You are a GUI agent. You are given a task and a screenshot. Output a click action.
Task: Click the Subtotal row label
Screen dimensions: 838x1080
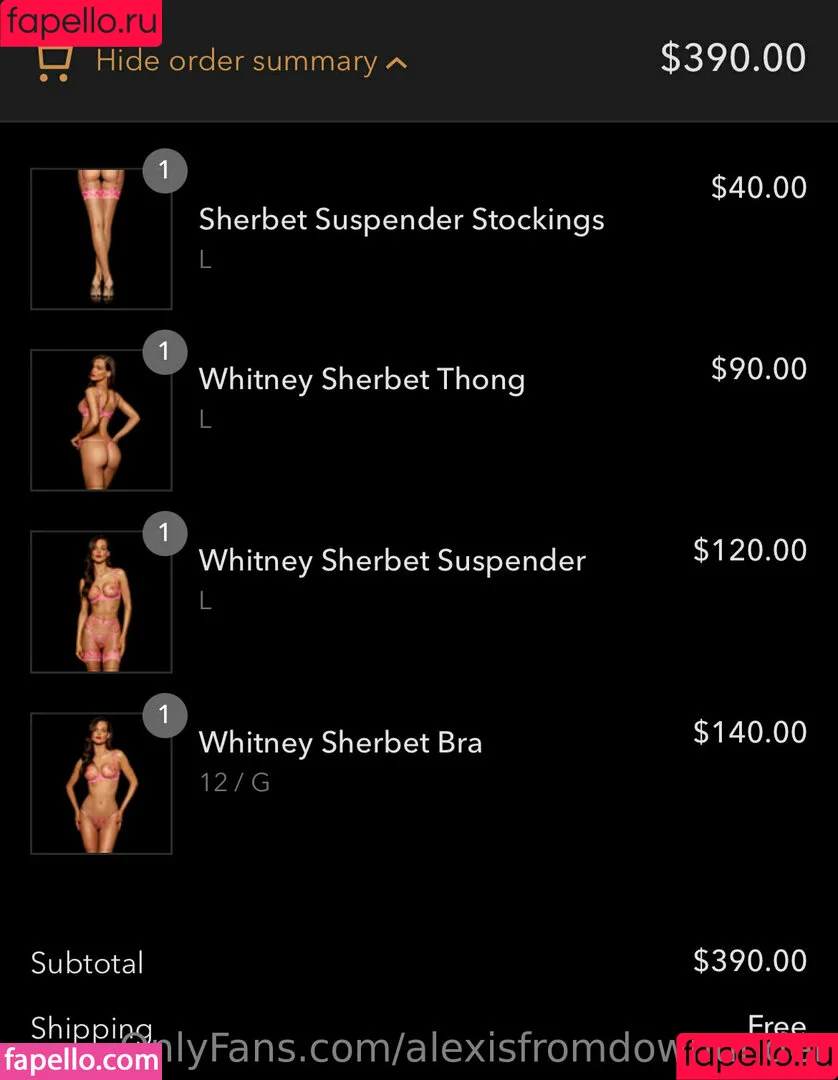click(87, 963)
